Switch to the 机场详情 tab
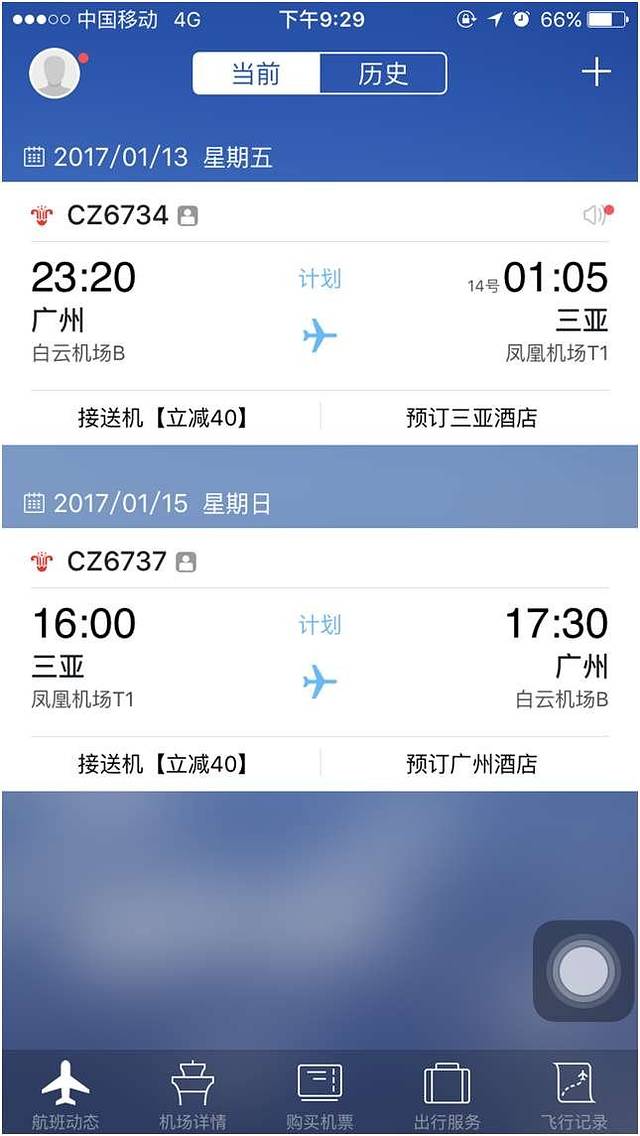 click(192, 1095)
